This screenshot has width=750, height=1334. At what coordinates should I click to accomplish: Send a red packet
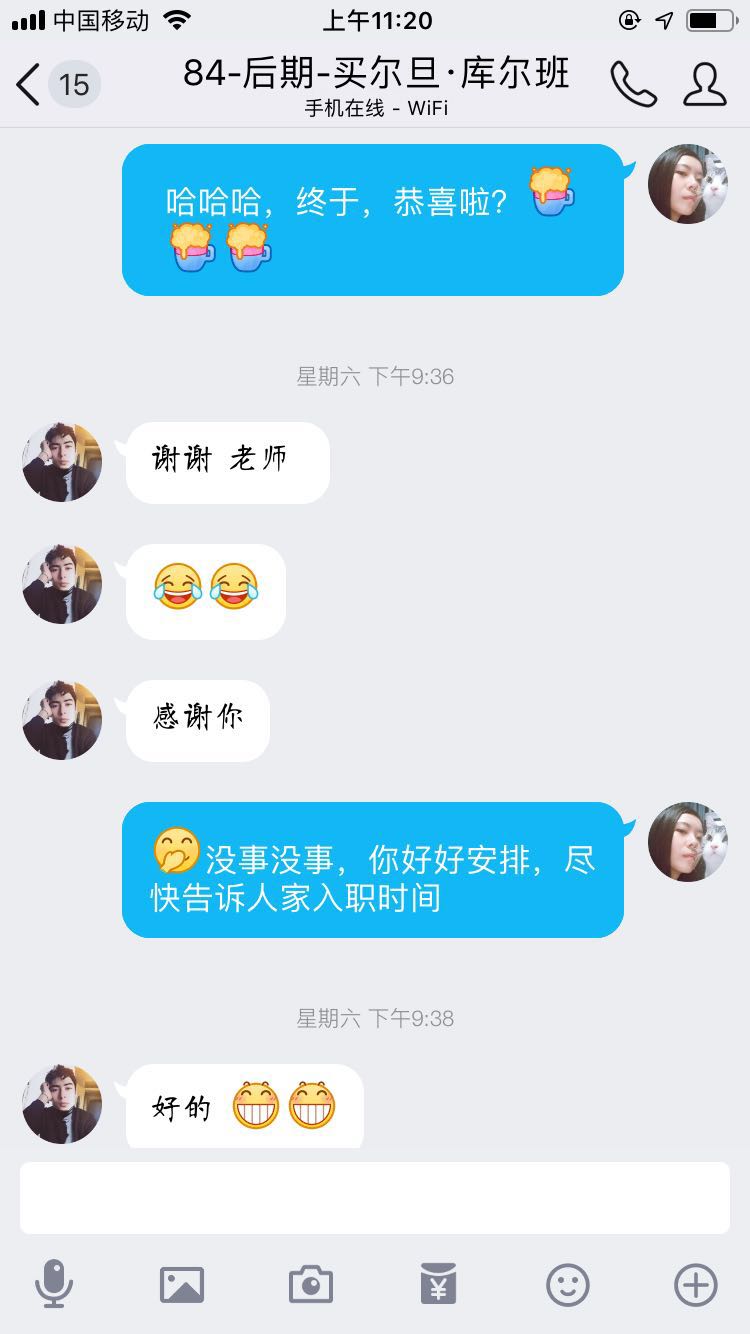438,1284
